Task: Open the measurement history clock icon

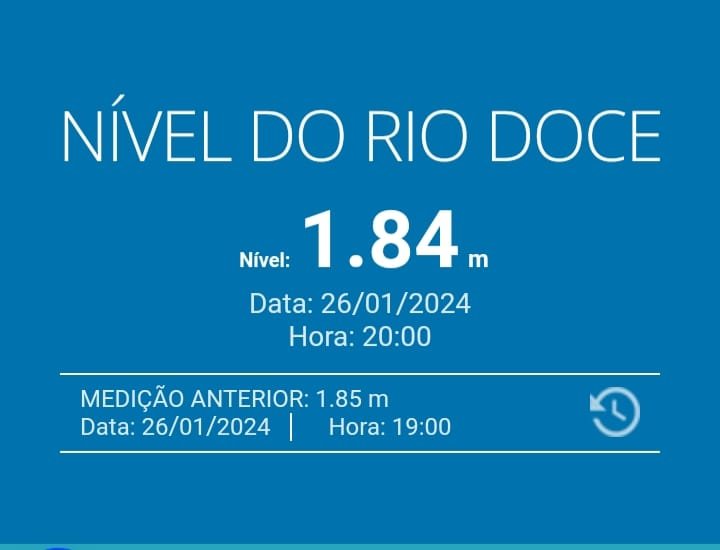Action: point(615,412)
